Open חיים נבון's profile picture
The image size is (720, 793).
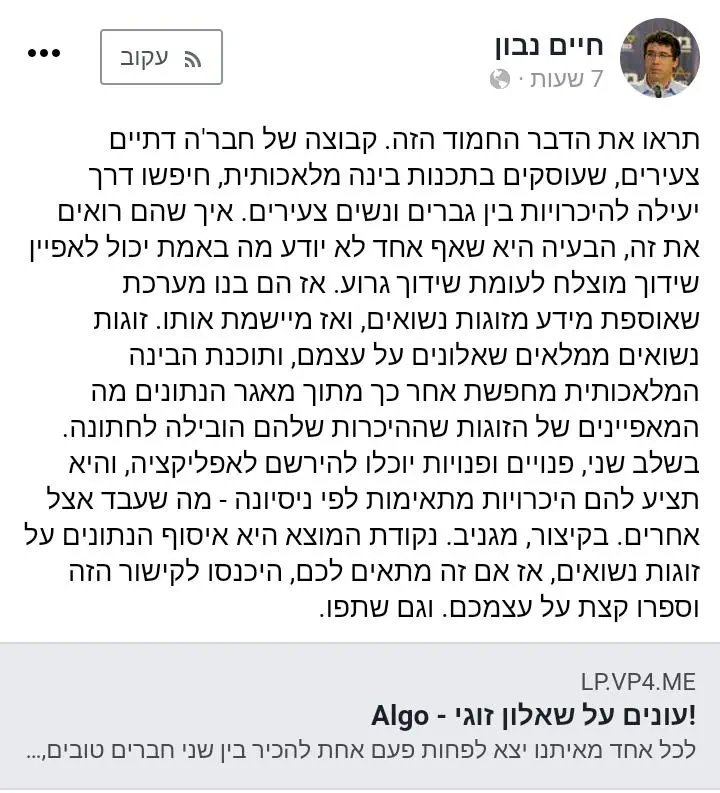coord(658,57)
